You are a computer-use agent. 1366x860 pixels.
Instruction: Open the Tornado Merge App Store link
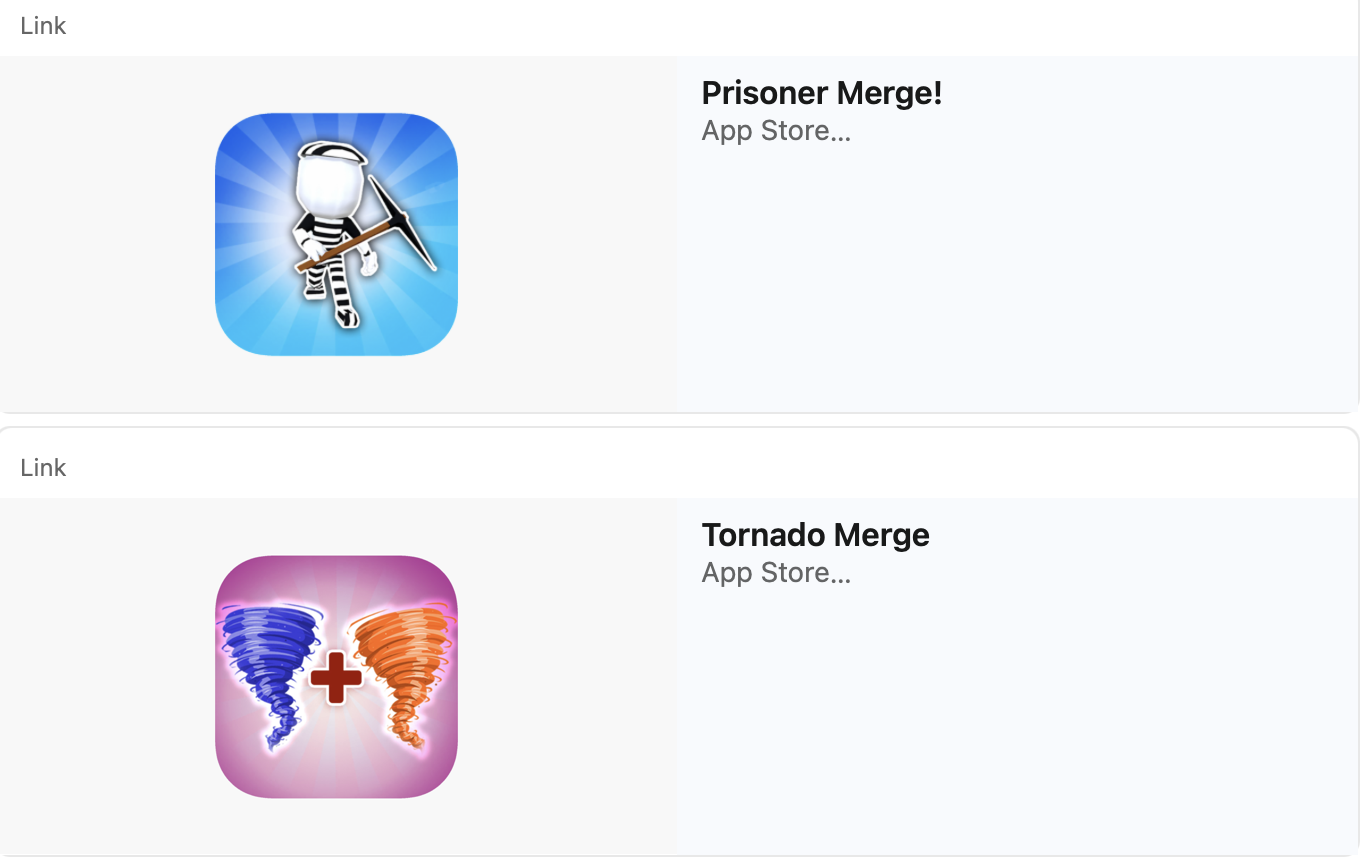[x=815, y=536]
